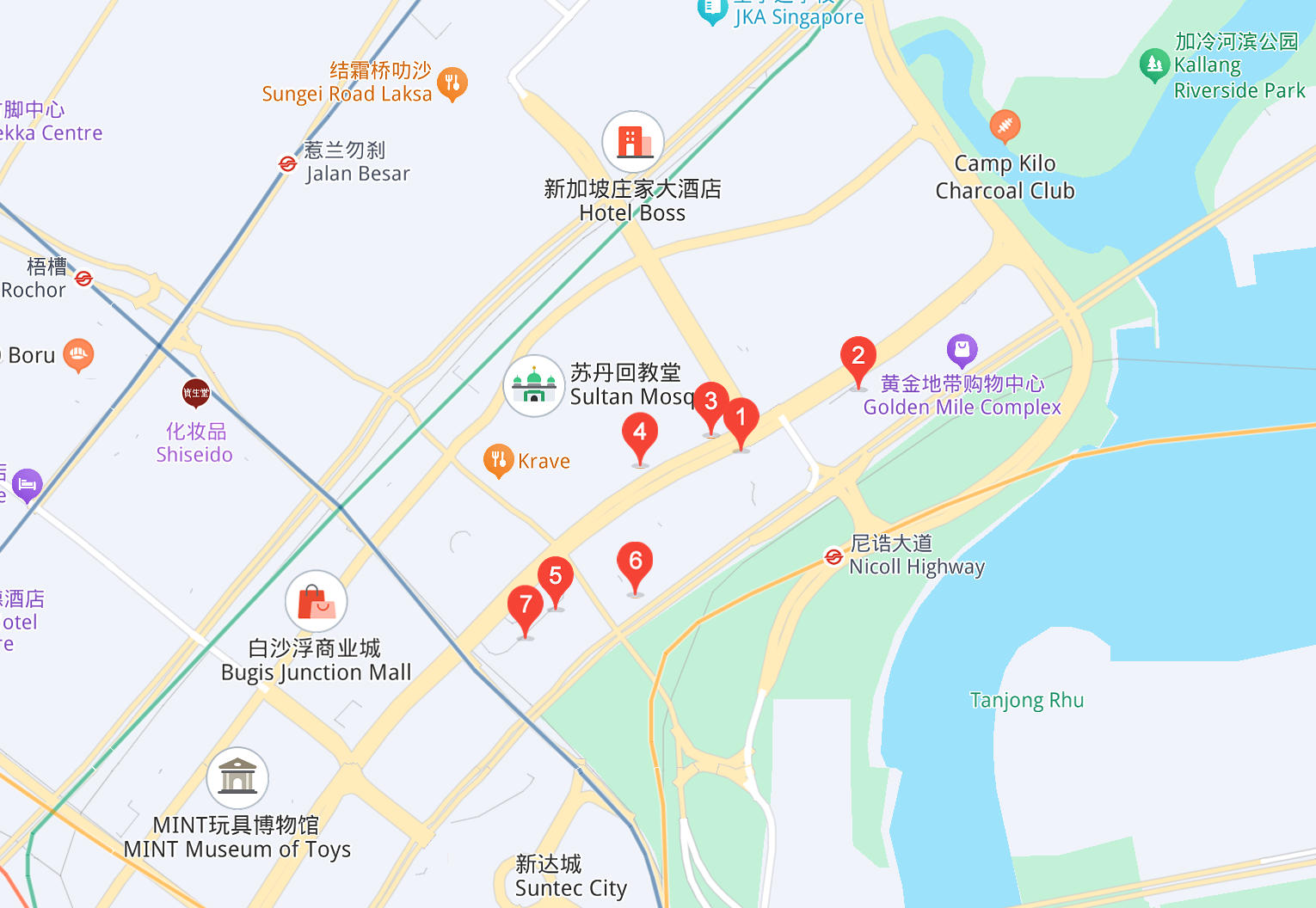Select red map pin number 1
1316x908 pixels.
click(x=741, y=418)
